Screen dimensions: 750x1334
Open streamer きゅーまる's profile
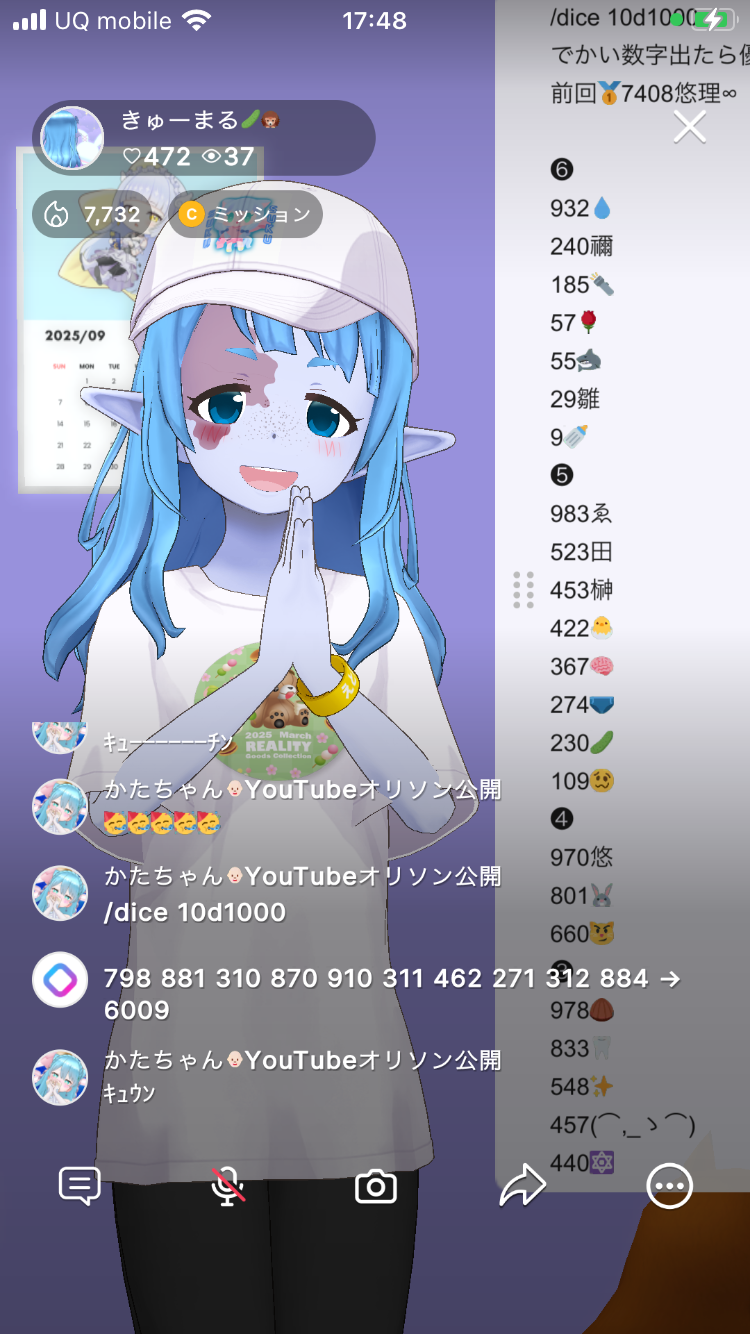coord(72,138)
